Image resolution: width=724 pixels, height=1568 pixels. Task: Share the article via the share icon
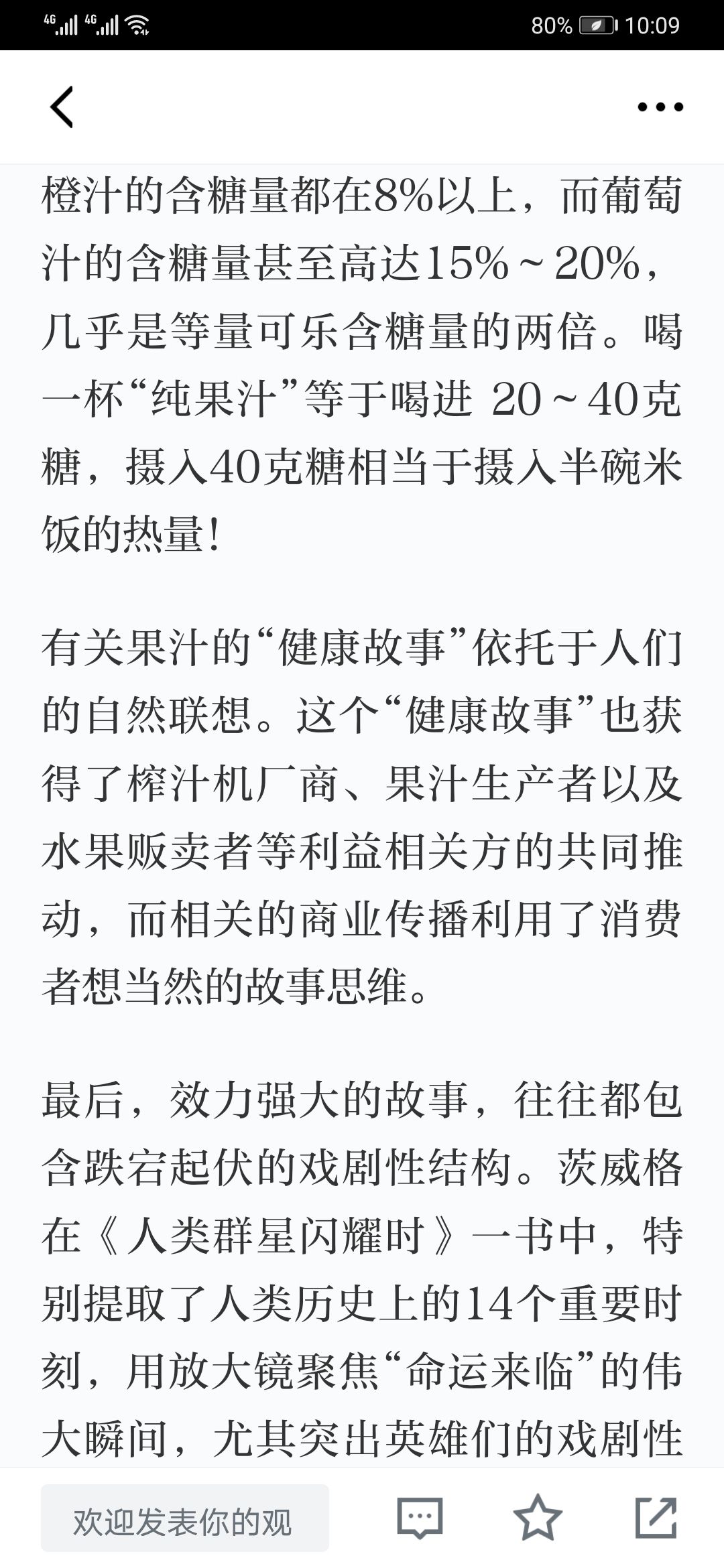(656, 1518)
